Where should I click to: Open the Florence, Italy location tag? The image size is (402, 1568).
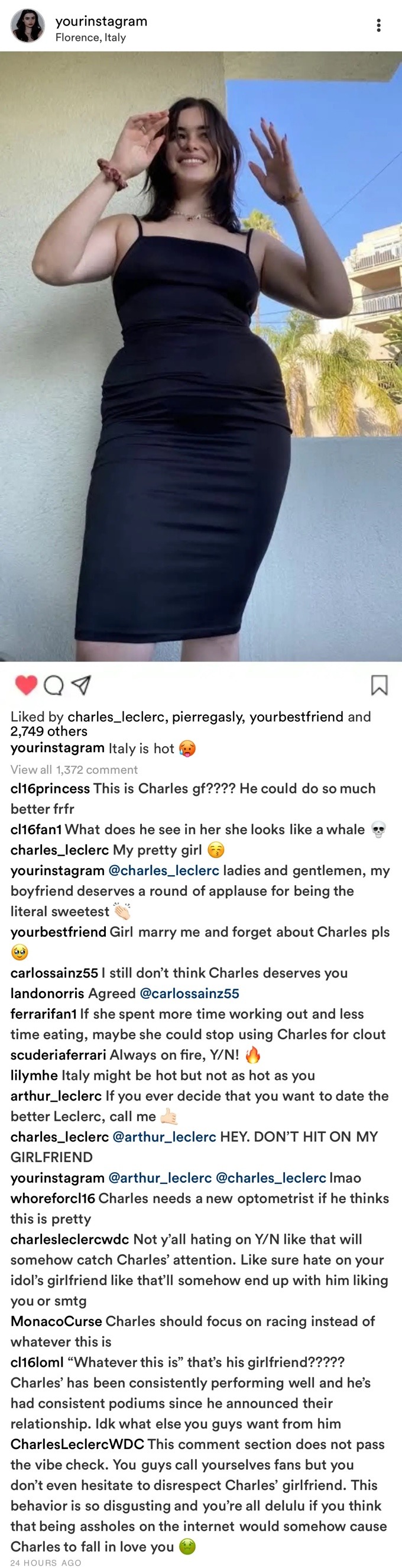click(90, 37)
